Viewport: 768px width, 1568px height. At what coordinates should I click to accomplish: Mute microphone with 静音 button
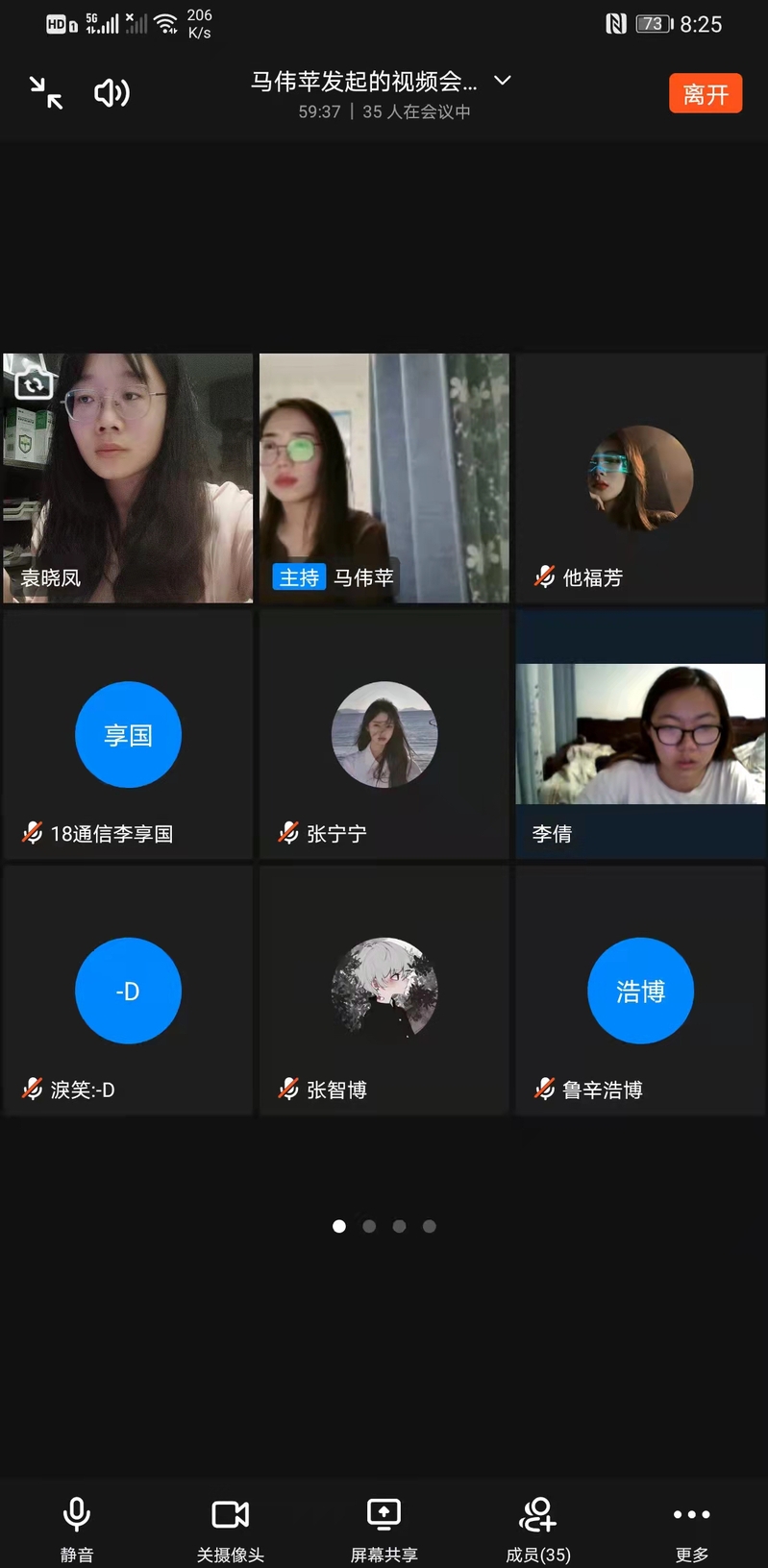pyautogui.click(x=77, y=1527)
